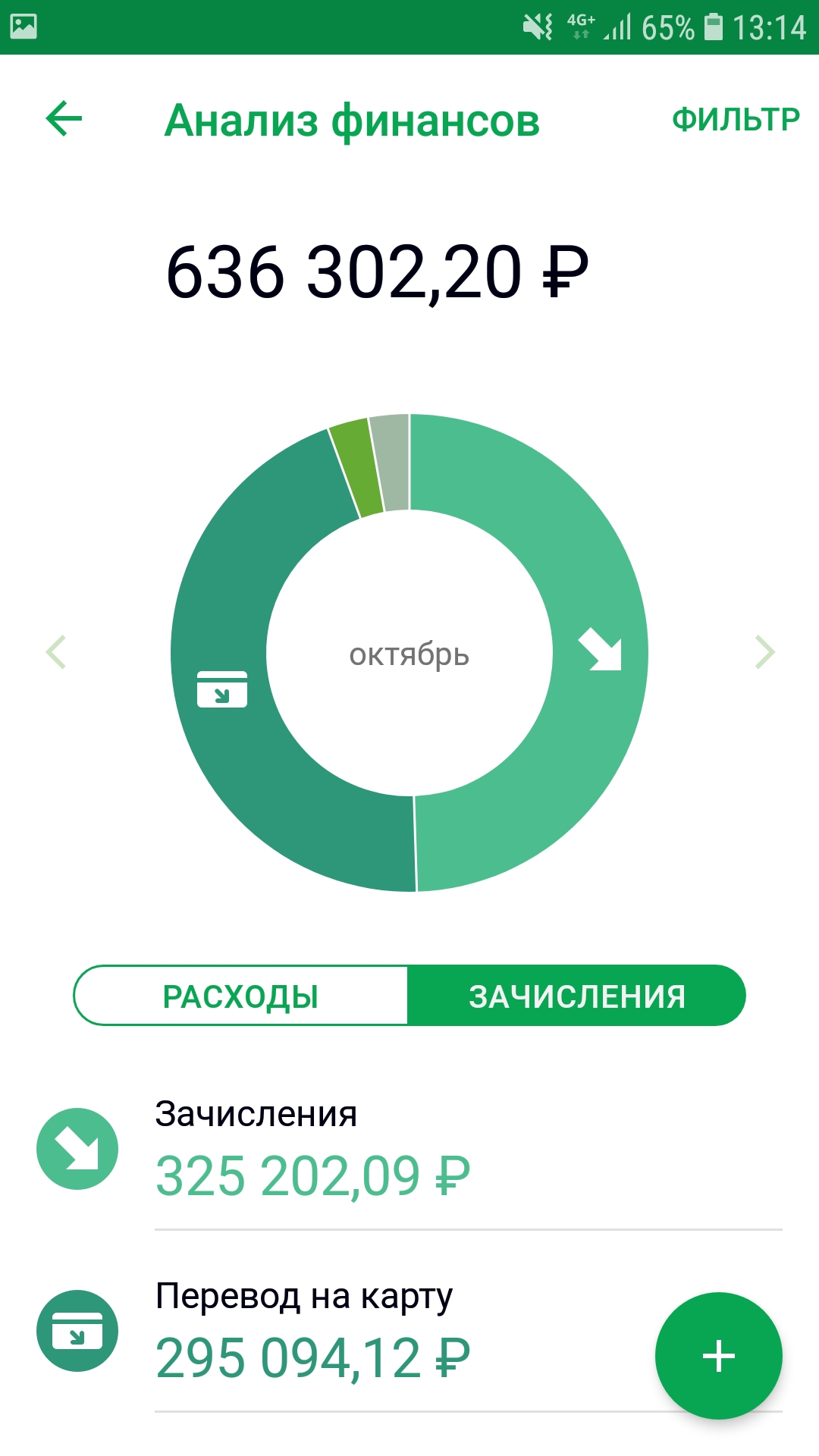Switch to the РАСХОДЫ tab
The width and height of the screenshot is (819, 1456).
pyautogui.click(x=241, y=996)
